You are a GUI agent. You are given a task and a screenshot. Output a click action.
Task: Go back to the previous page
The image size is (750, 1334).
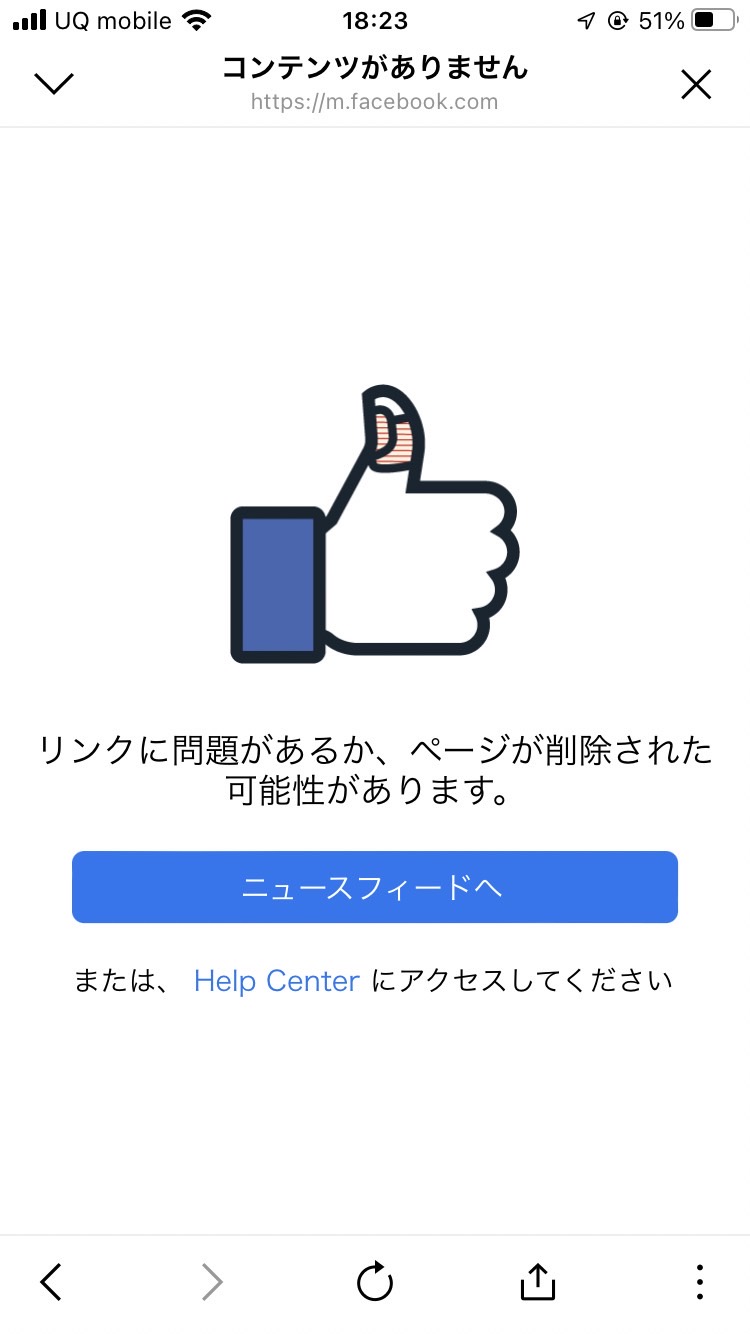[51, 1281]
